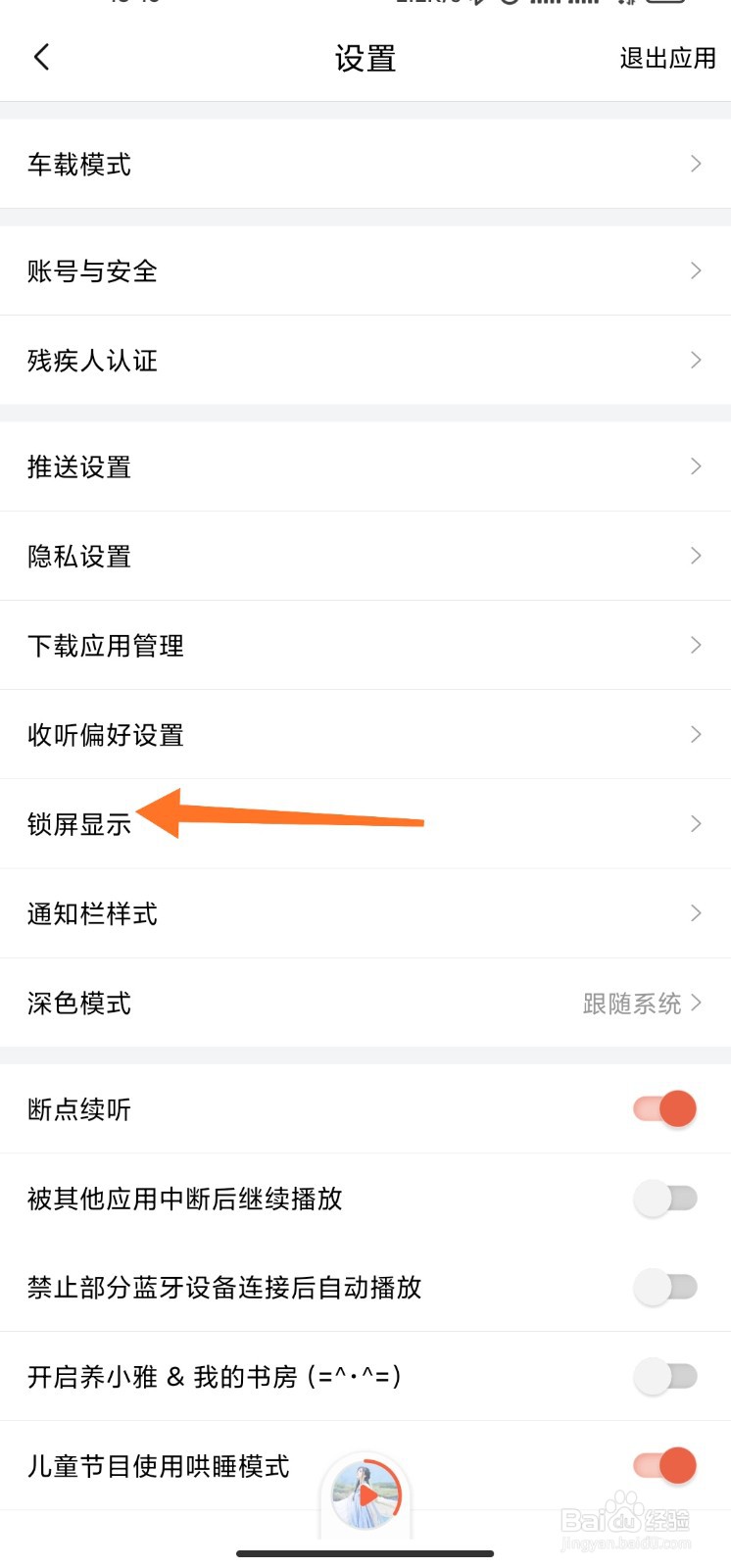The width and height of the screenshot is (731, 1568).
Task: Expand the chevron next to 车载模式
Action: coord(696,164)
